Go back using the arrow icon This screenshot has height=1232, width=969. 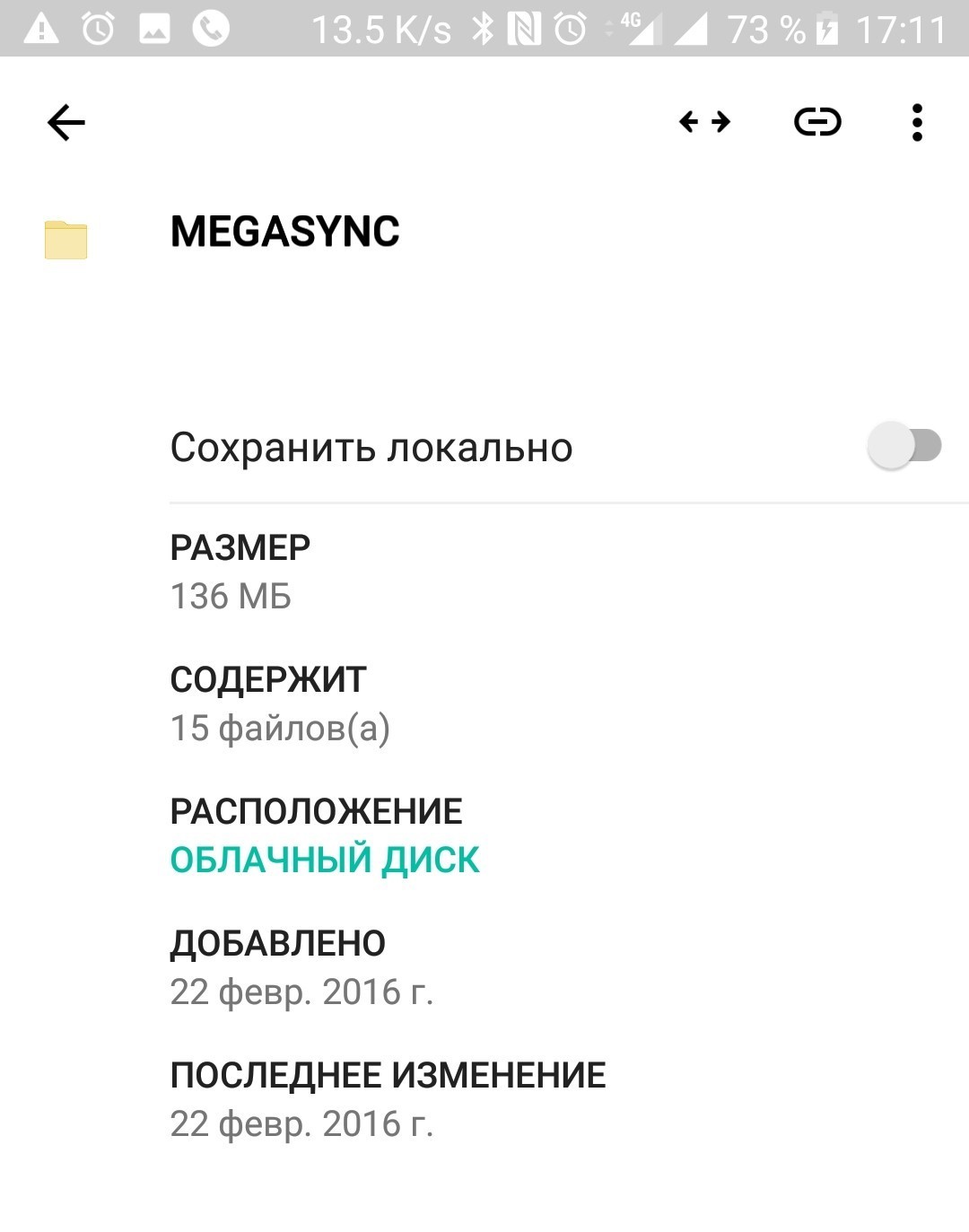[66, 123]
